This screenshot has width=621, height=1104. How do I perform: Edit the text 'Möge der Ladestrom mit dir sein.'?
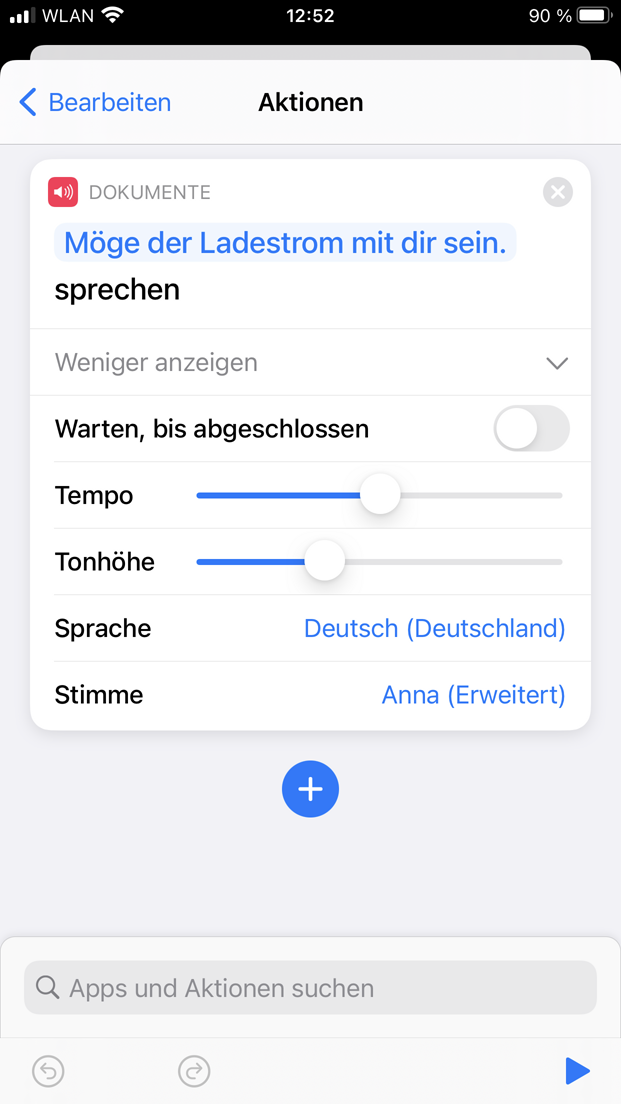click(285, 243)
